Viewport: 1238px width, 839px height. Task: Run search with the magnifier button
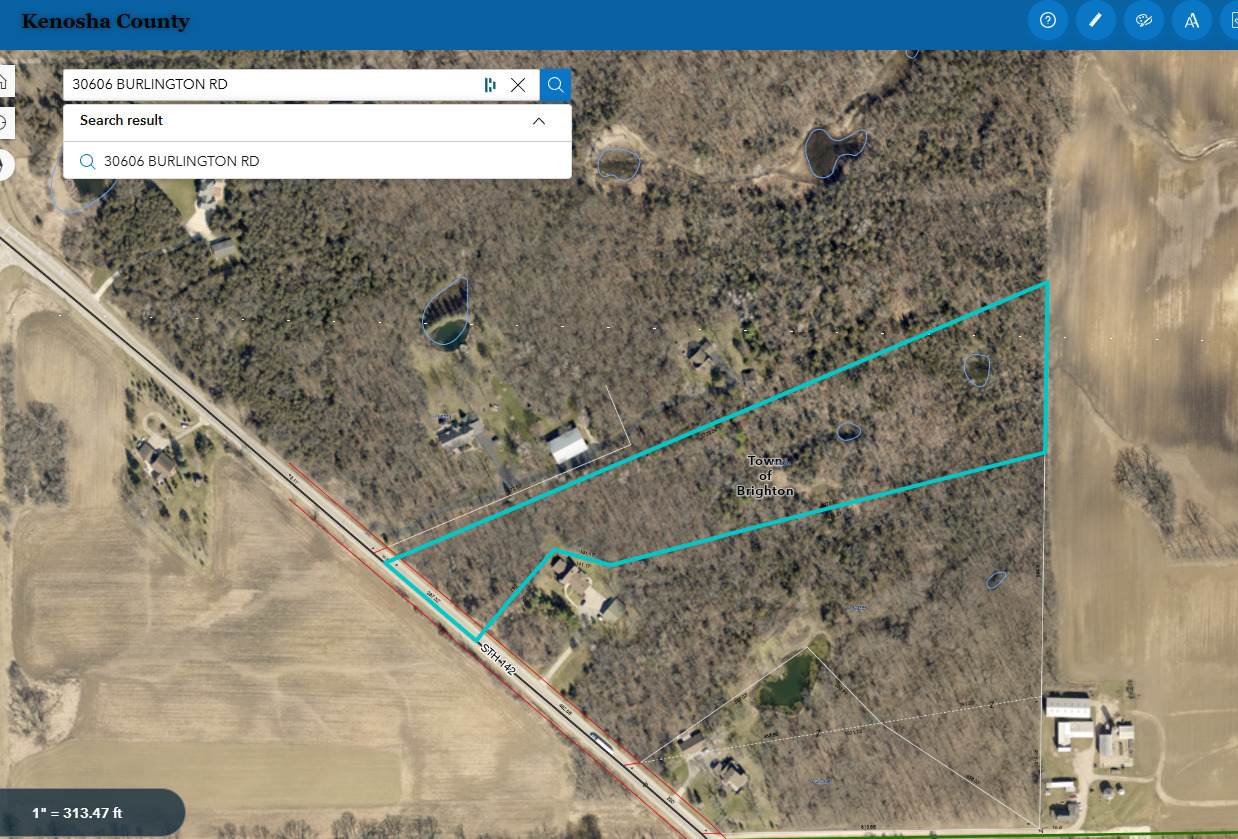point(556,85)
